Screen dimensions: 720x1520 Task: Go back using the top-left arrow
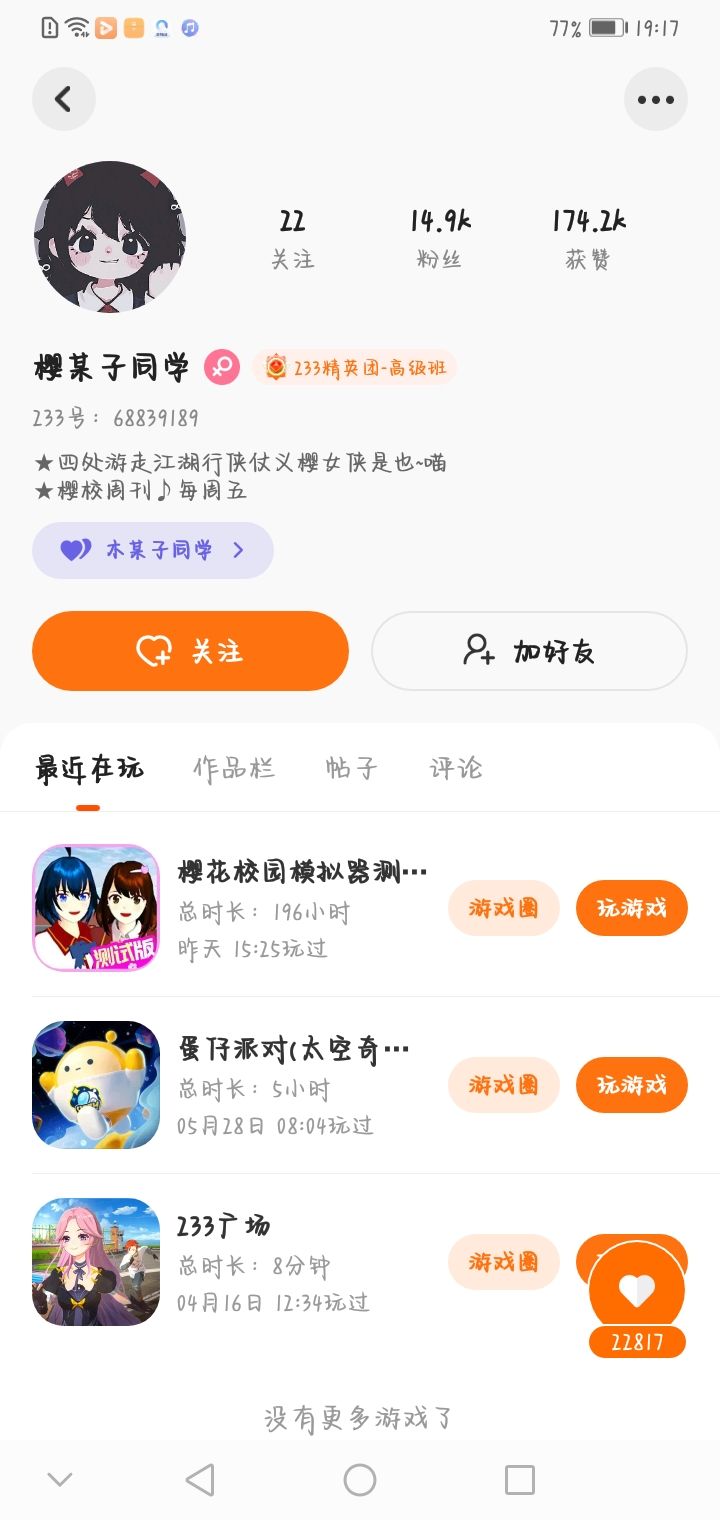[x=63, y=99]
